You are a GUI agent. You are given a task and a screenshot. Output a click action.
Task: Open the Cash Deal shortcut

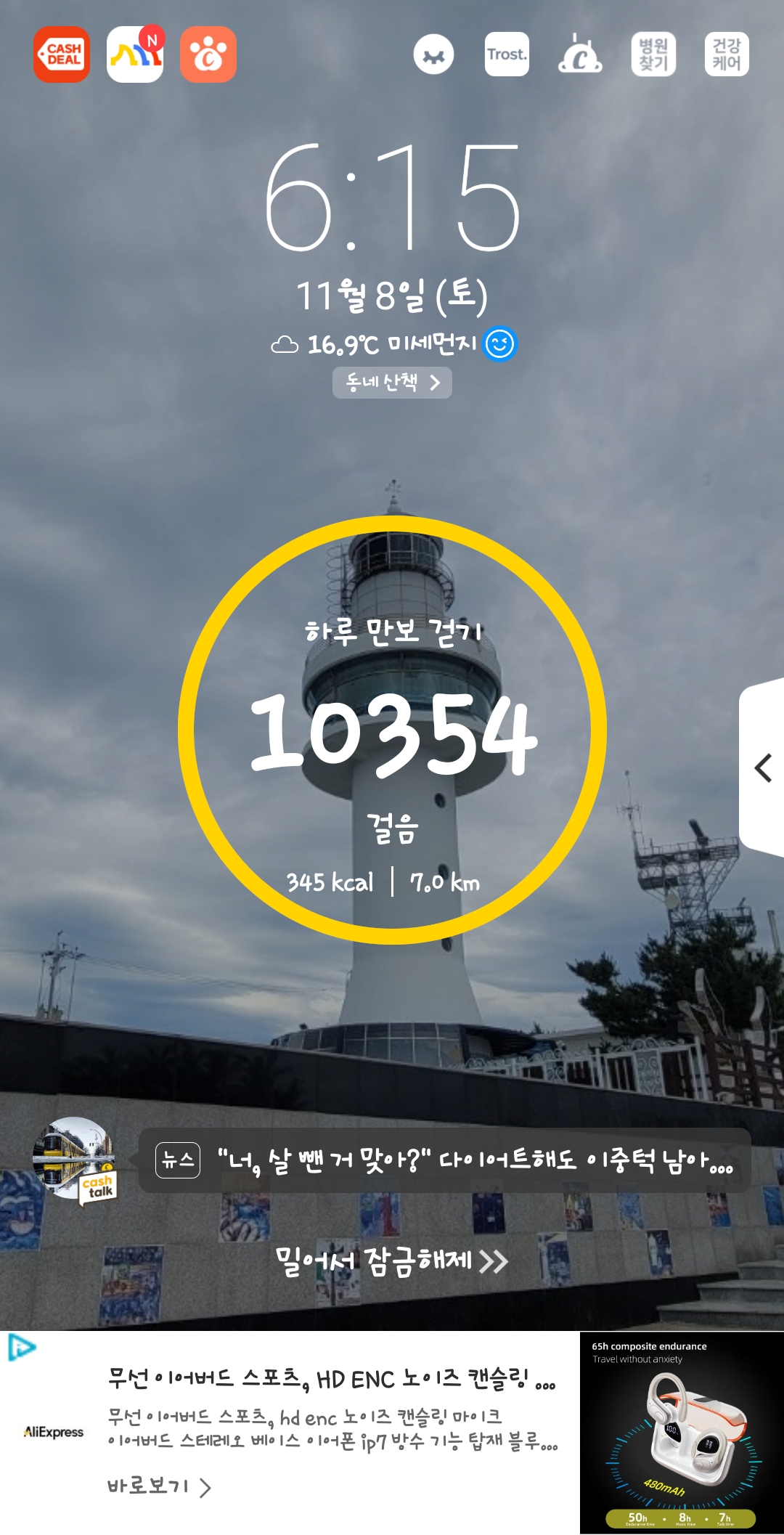tap(62, 54)
